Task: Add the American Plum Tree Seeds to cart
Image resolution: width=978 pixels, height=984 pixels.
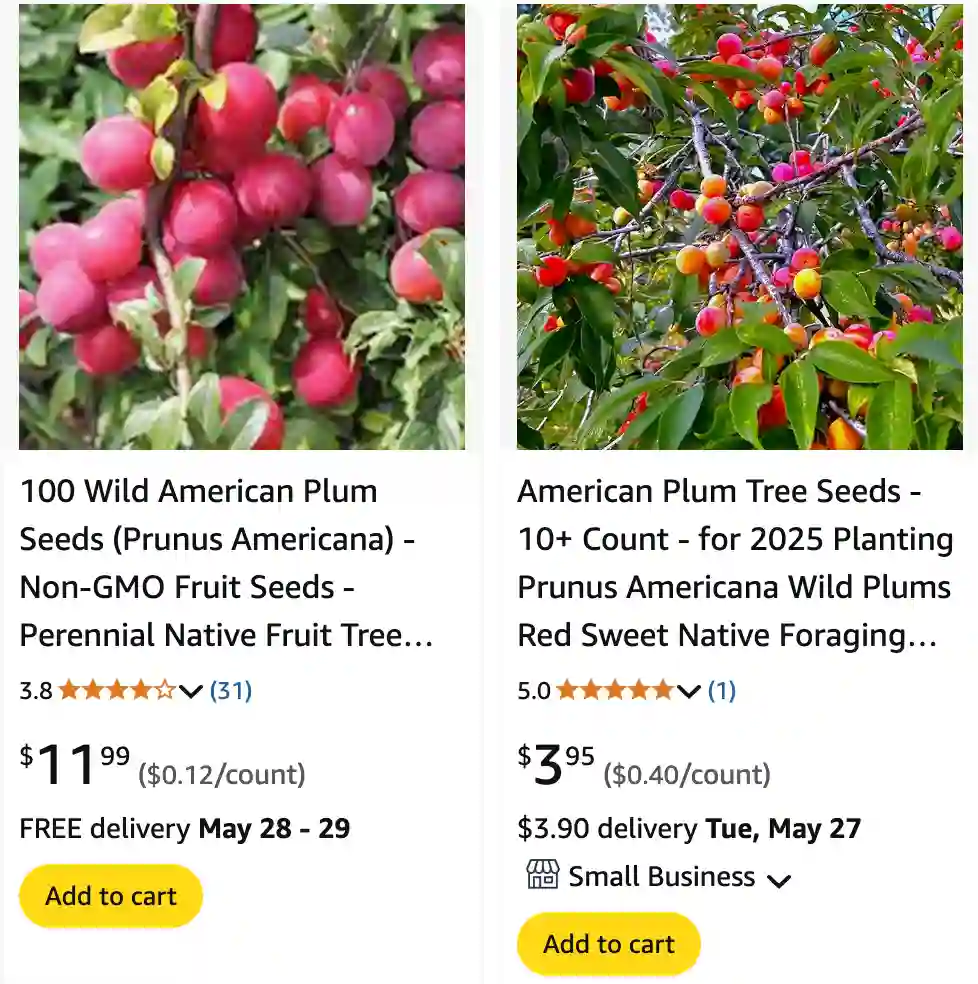Action: click(608, 943)
